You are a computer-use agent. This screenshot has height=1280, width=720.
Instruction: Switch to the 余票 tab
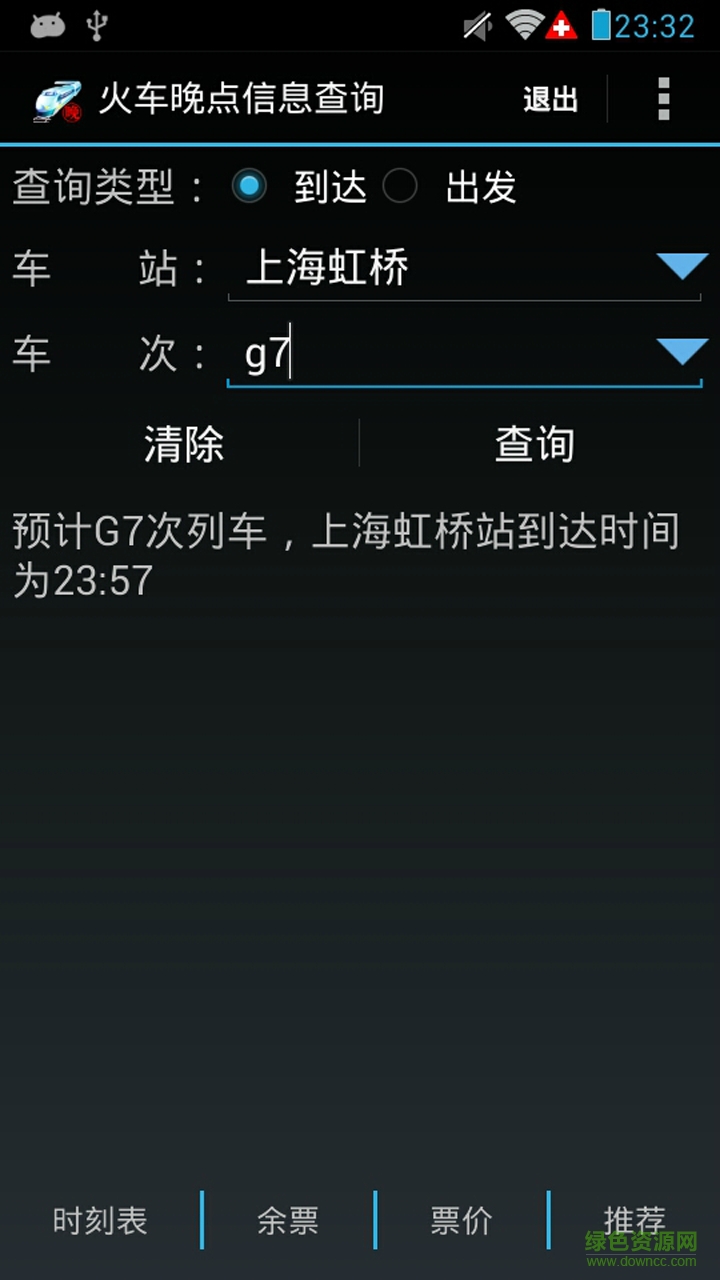click(288, 1220)
